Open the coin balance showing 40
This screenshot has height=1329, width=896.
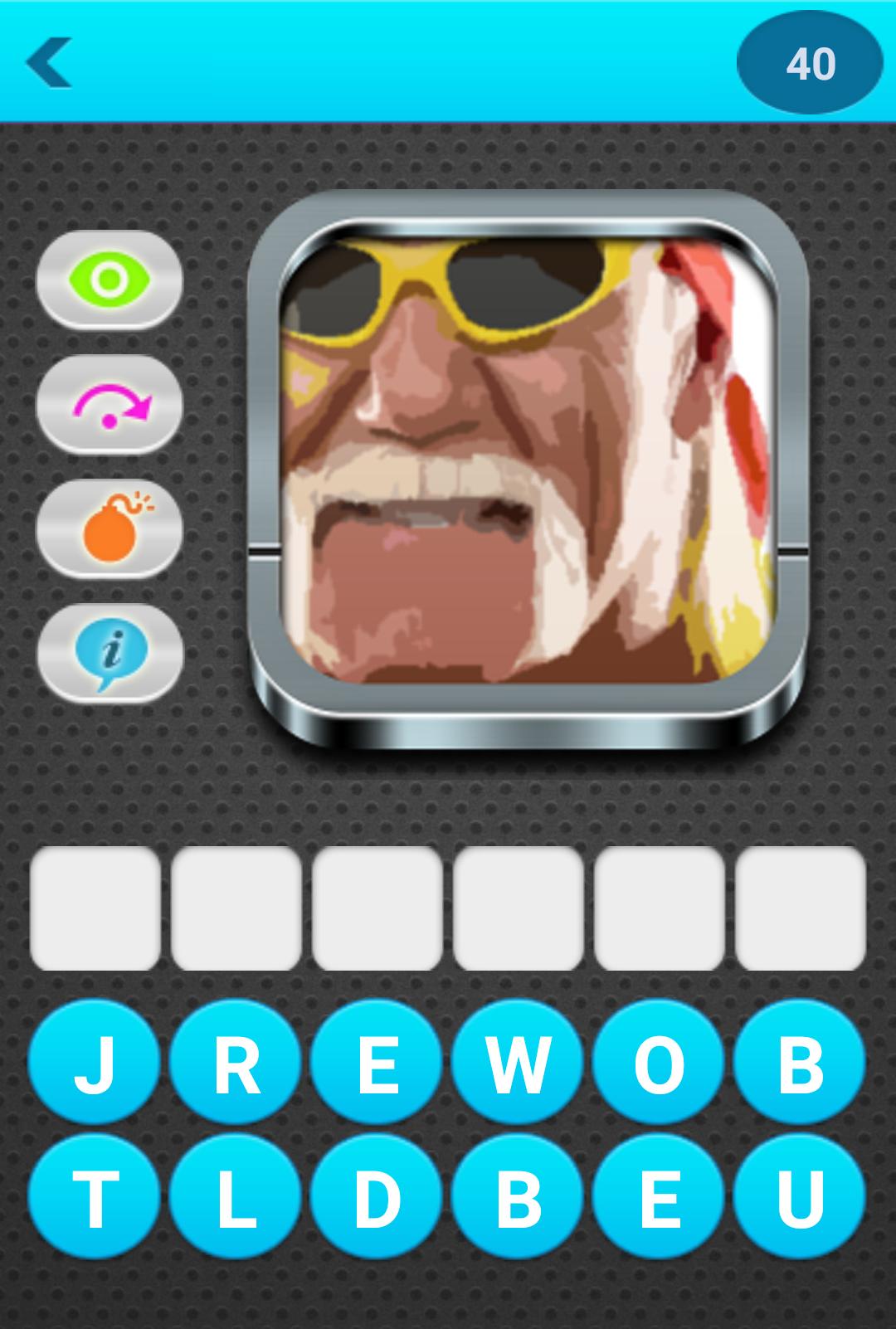coord(809,63)
